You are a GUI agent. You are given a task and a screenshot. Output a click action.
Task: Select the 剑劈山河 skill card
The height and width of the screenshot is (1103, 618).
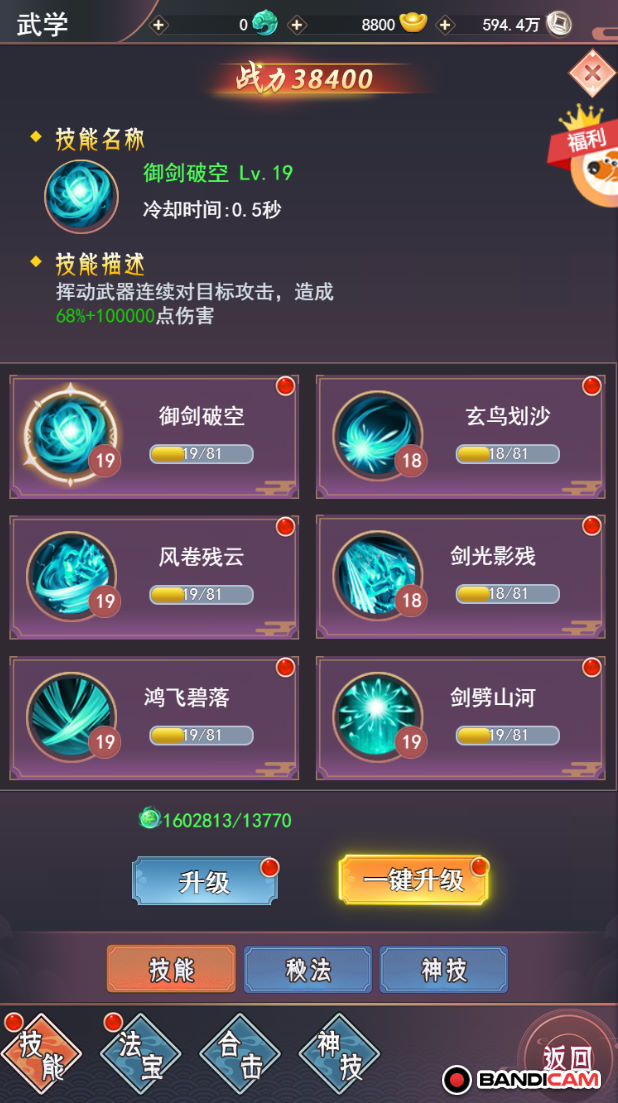(461, 717)
